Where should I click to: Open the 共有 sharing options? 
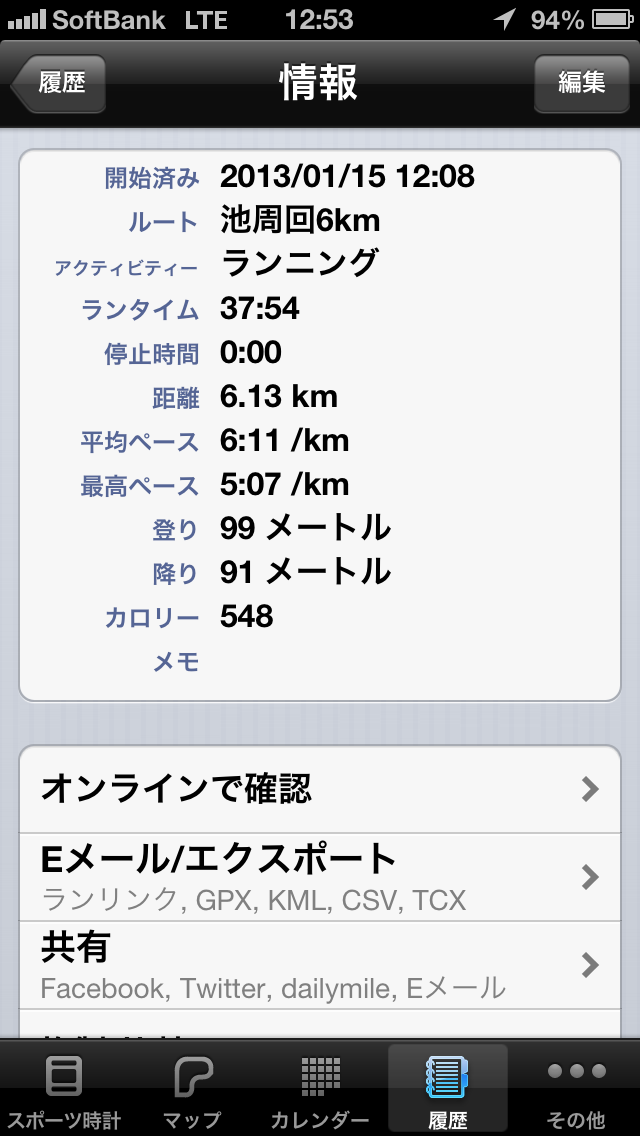point(320,965)
